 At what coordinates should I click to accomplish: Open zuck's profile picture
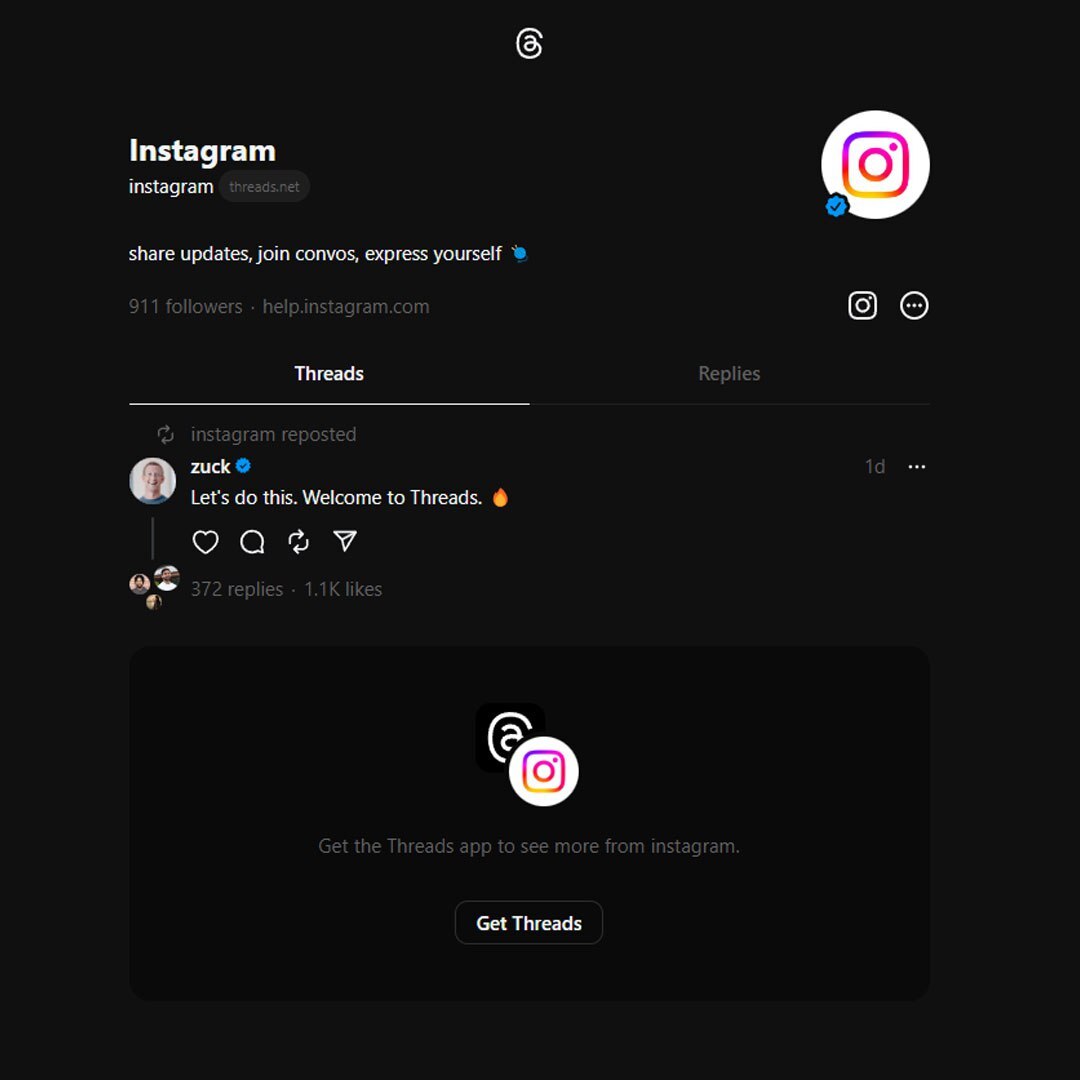(153, 481)
